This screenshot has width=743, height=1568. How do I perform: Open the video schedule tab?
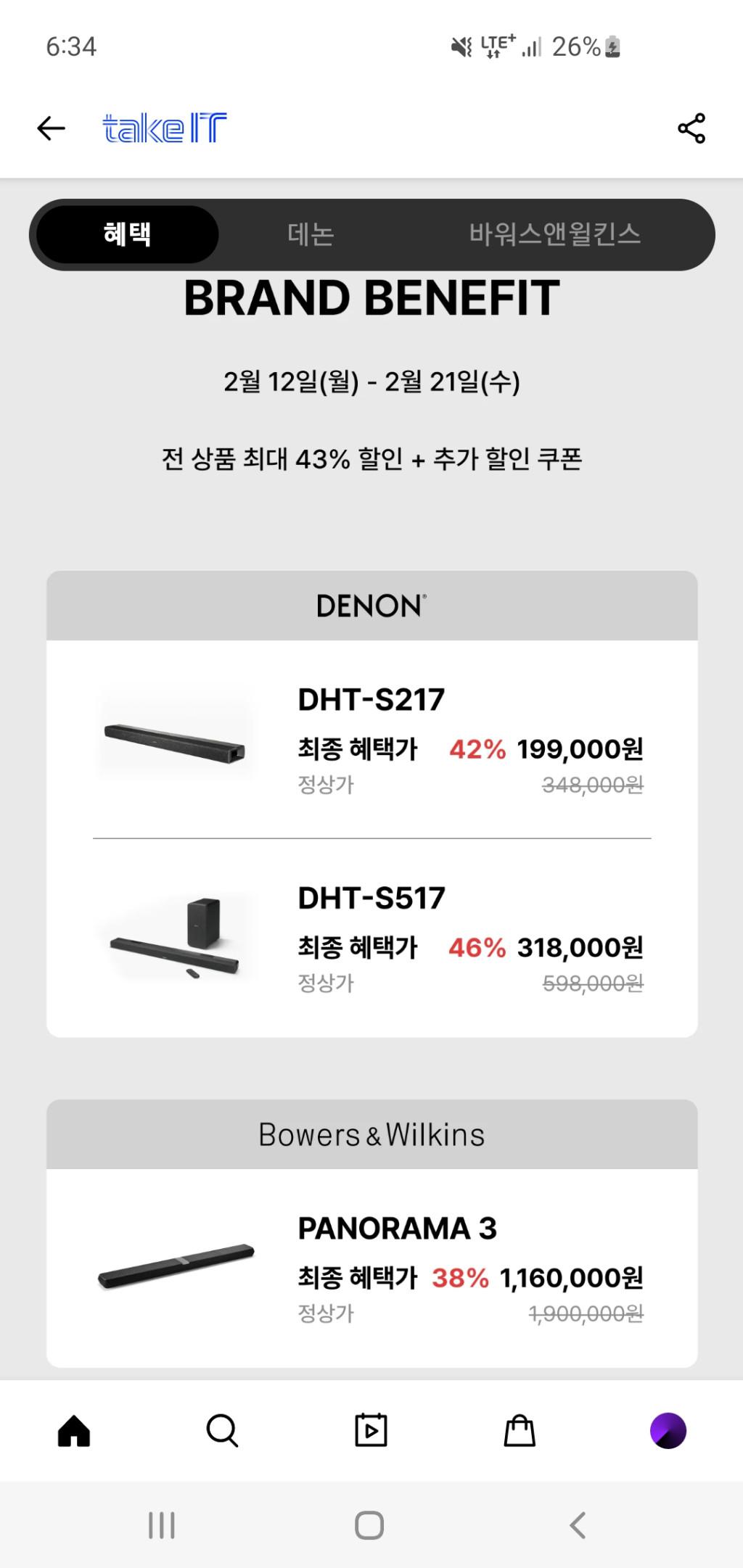(371, 1431)
